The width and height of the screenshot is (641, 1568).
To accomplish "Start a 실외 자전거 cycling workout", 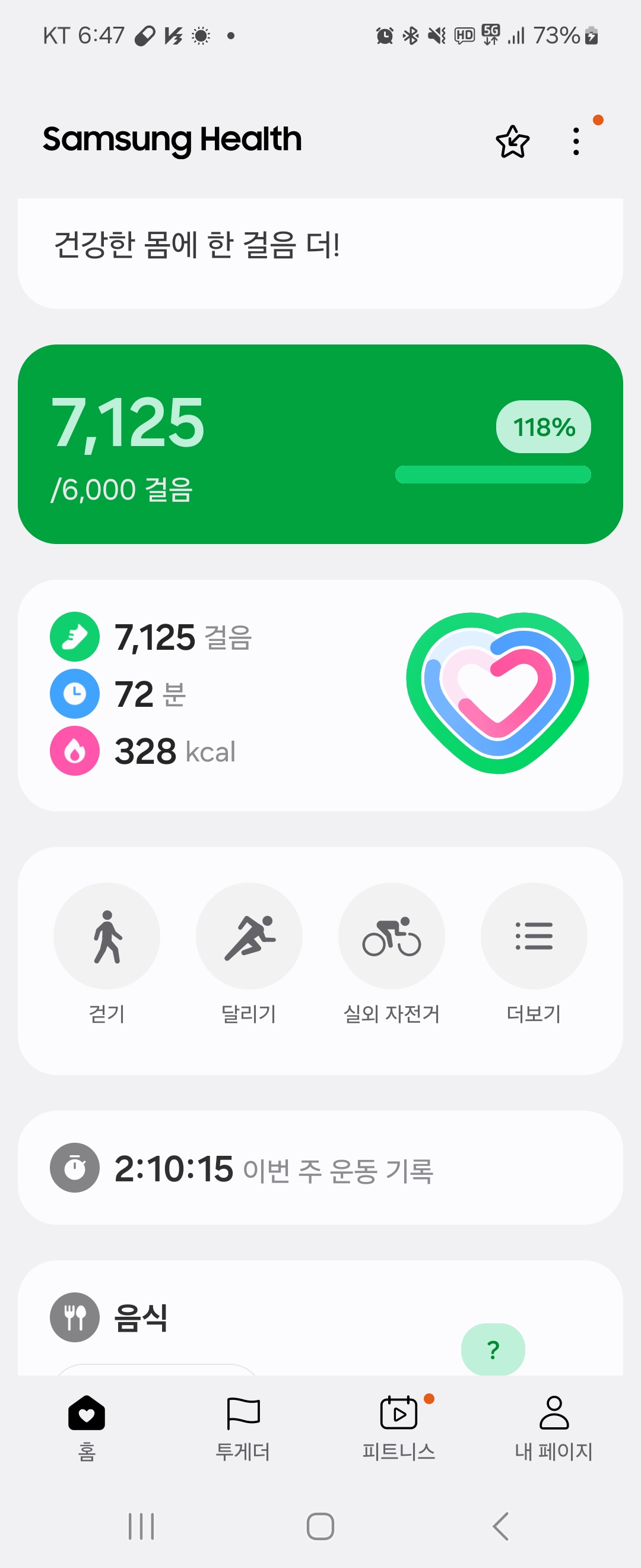I will click(391, 935).
